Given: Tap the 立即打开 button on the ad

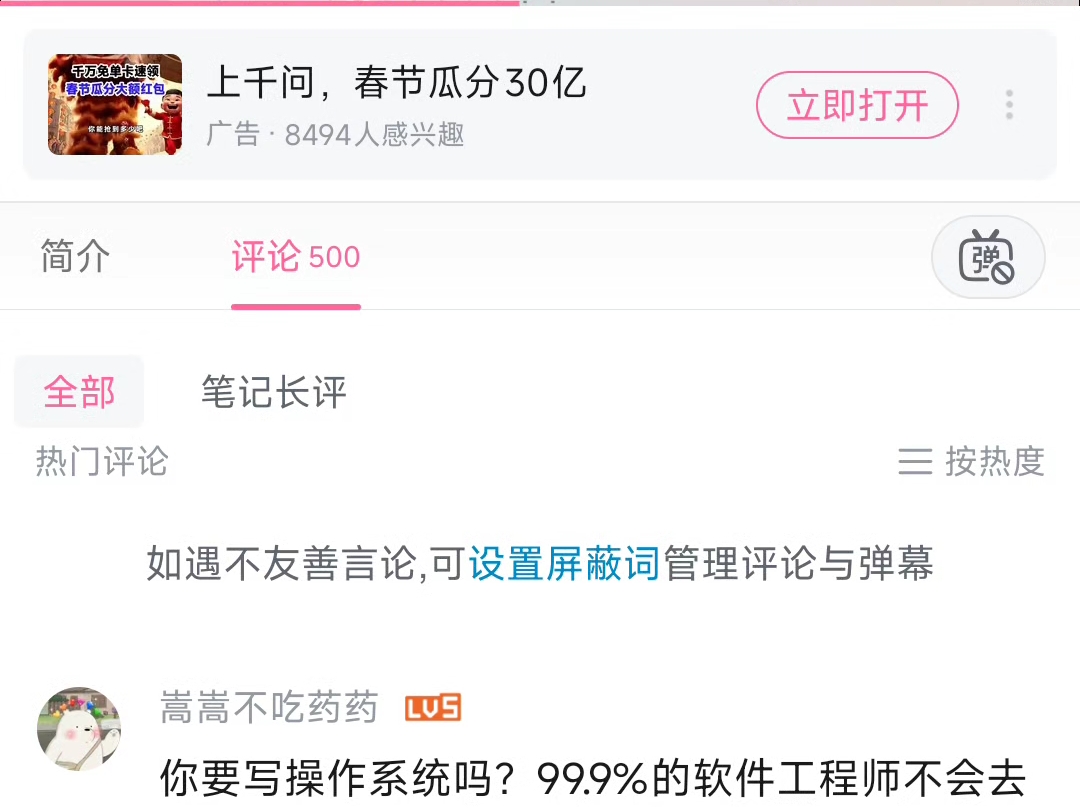Looking at the screenshot, I should tap(857, 105).
